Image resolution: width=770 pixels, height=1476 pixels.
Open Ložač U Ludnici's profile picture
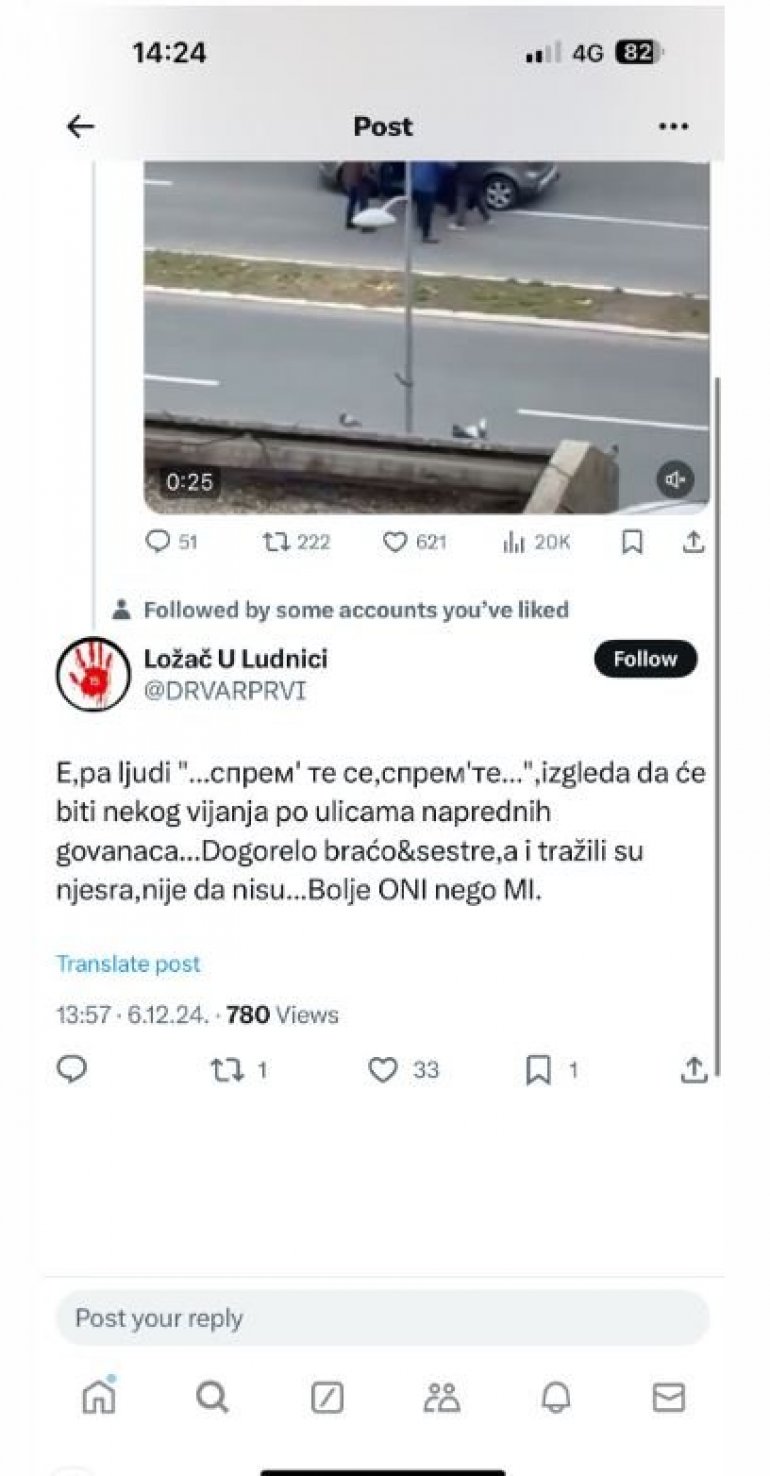click(93, 675)
